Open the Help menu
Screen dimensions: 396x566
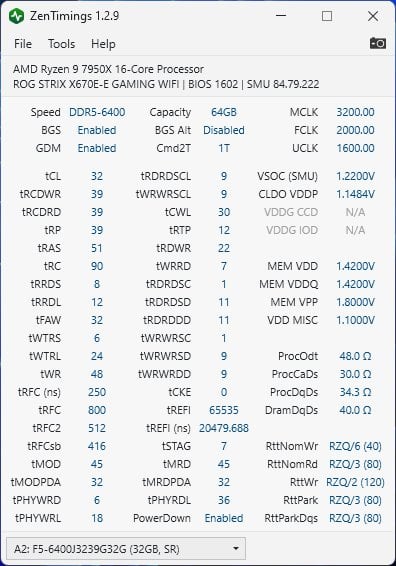(103, 44)
